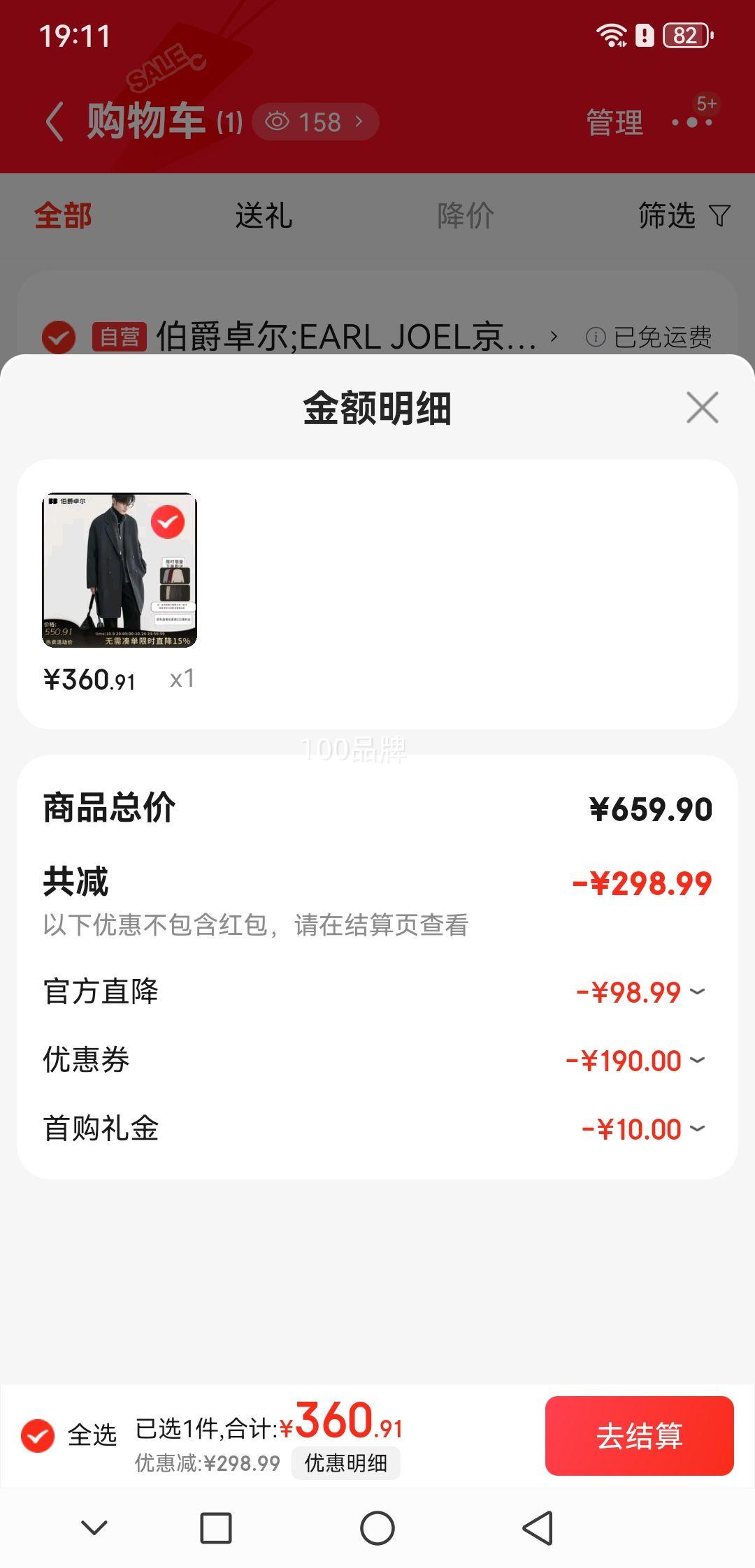Switch to the 送礼 tab

click(264, 215)
